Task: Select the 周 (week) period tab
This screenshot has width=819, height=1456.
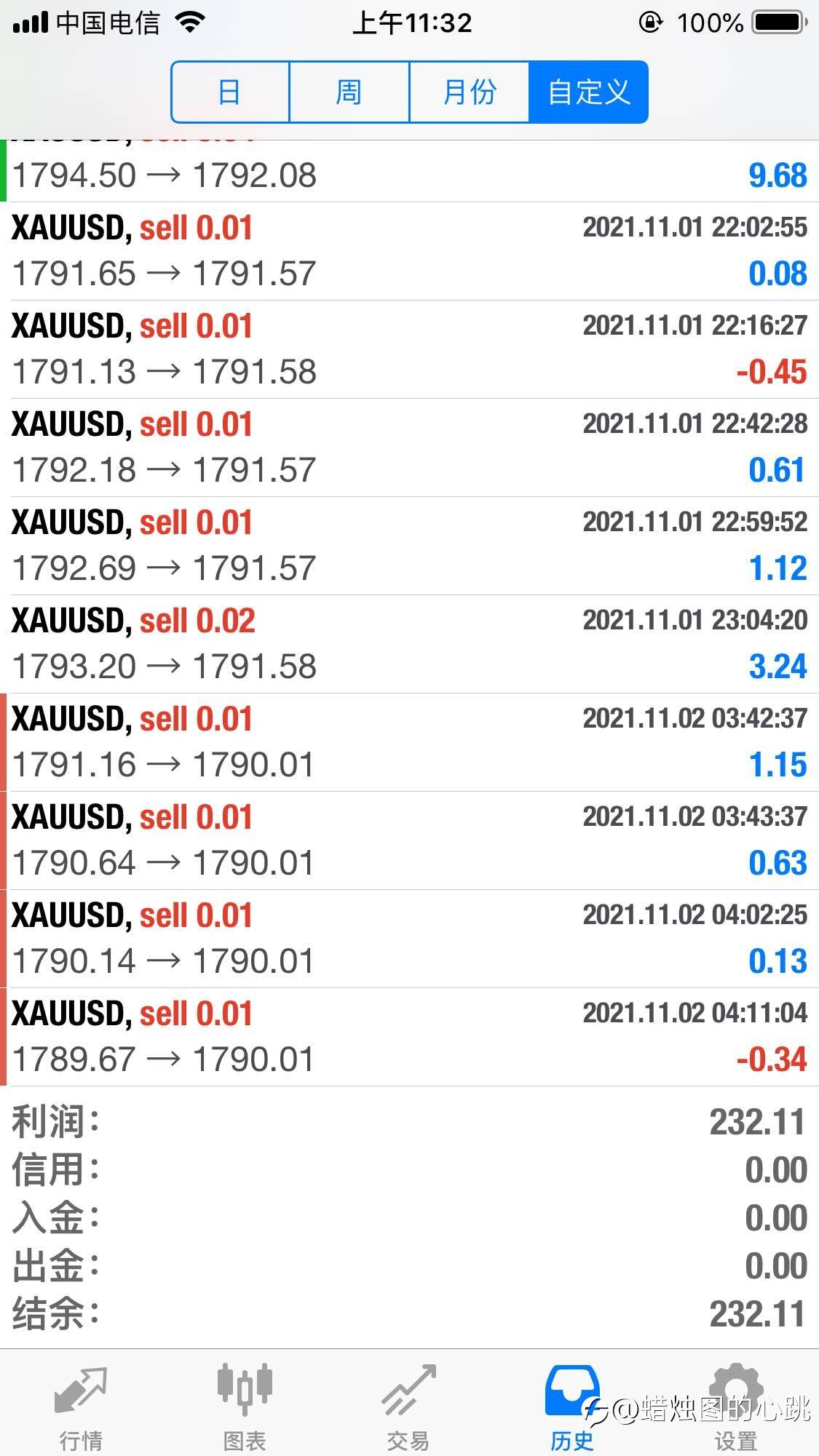Action: (349, 92)
